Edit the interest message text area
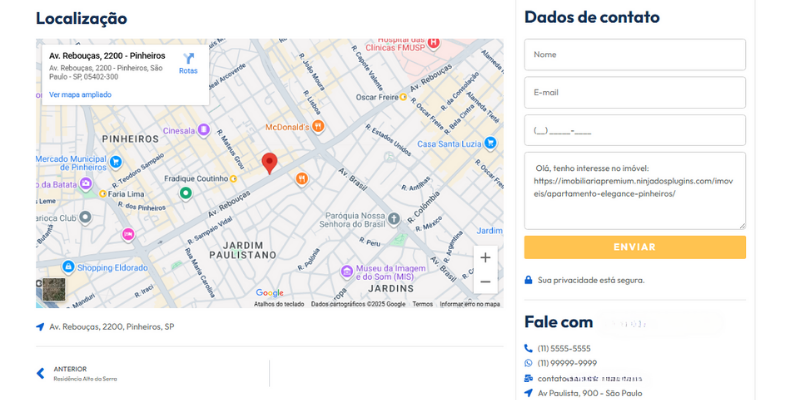The image size is (800, 400). [x=634, y=190]
